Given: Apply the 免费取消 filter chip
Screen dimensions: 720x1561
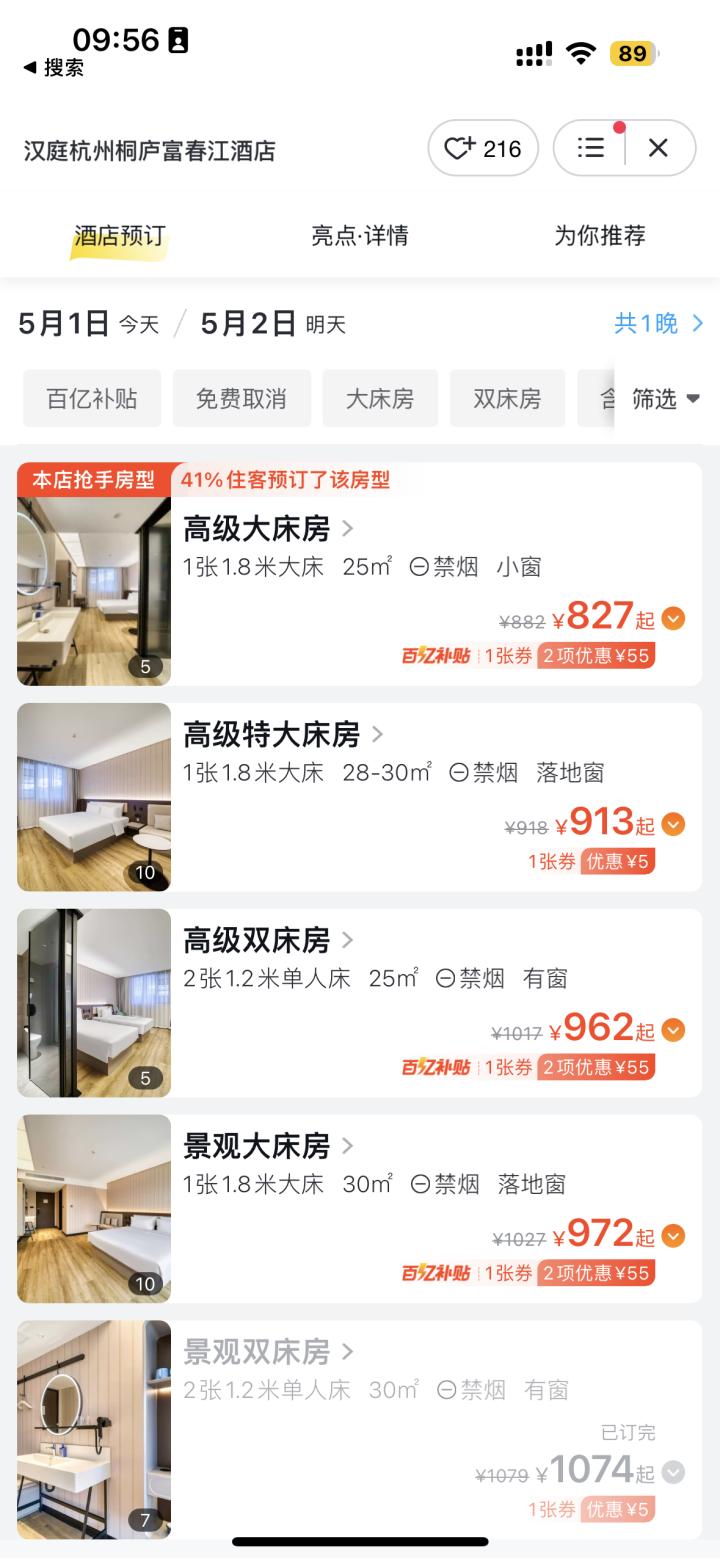Looking at the screenshot, I should click(x=241, y=399).
